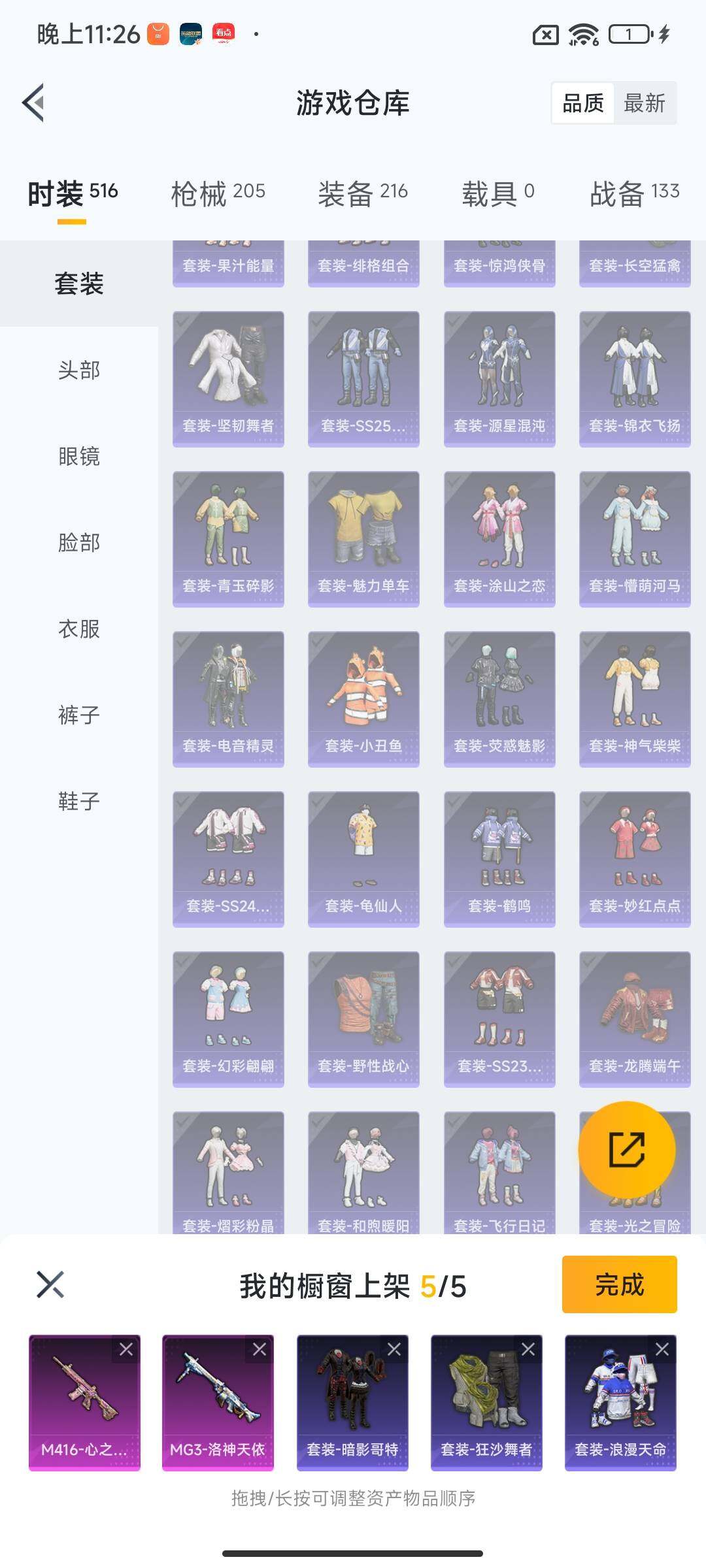Remove 套装-暗影哥特 from the showcase
The height and width of the screenshot is (1568, 706).
[394, 1349]
